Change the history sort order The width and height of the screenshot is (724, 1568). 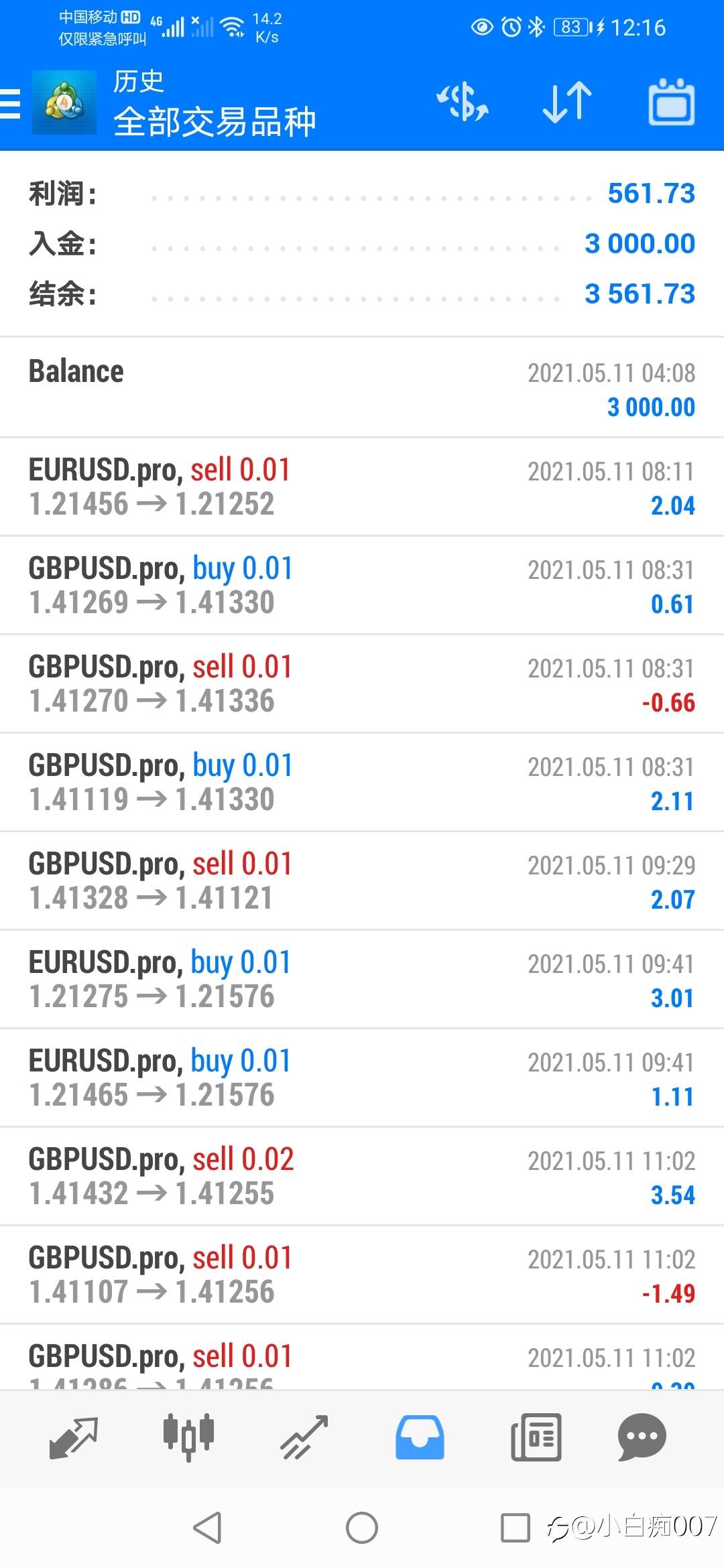tap(566, 103)
